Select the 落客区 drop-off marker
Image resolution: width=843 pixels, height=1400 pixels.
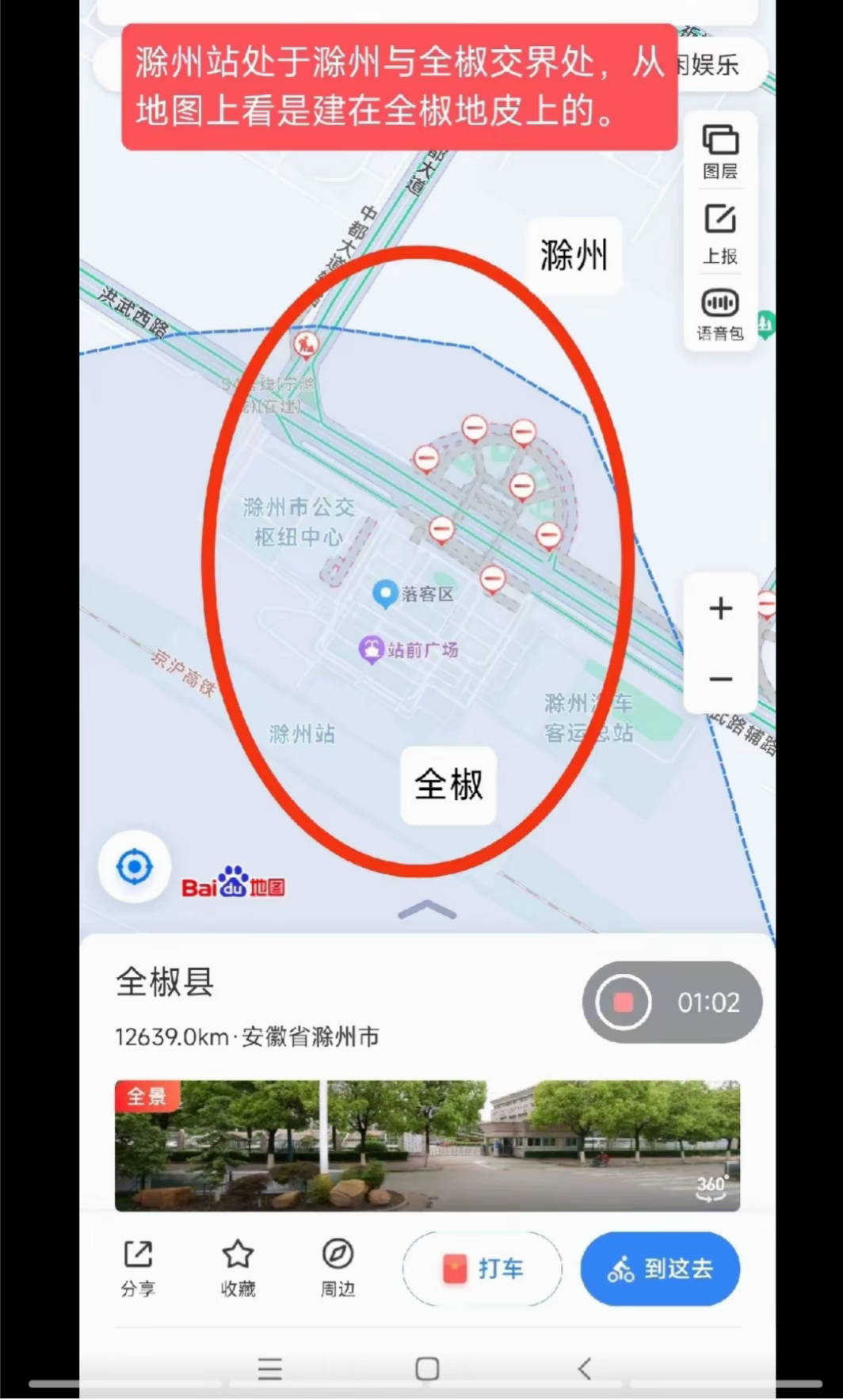point(386,593)
